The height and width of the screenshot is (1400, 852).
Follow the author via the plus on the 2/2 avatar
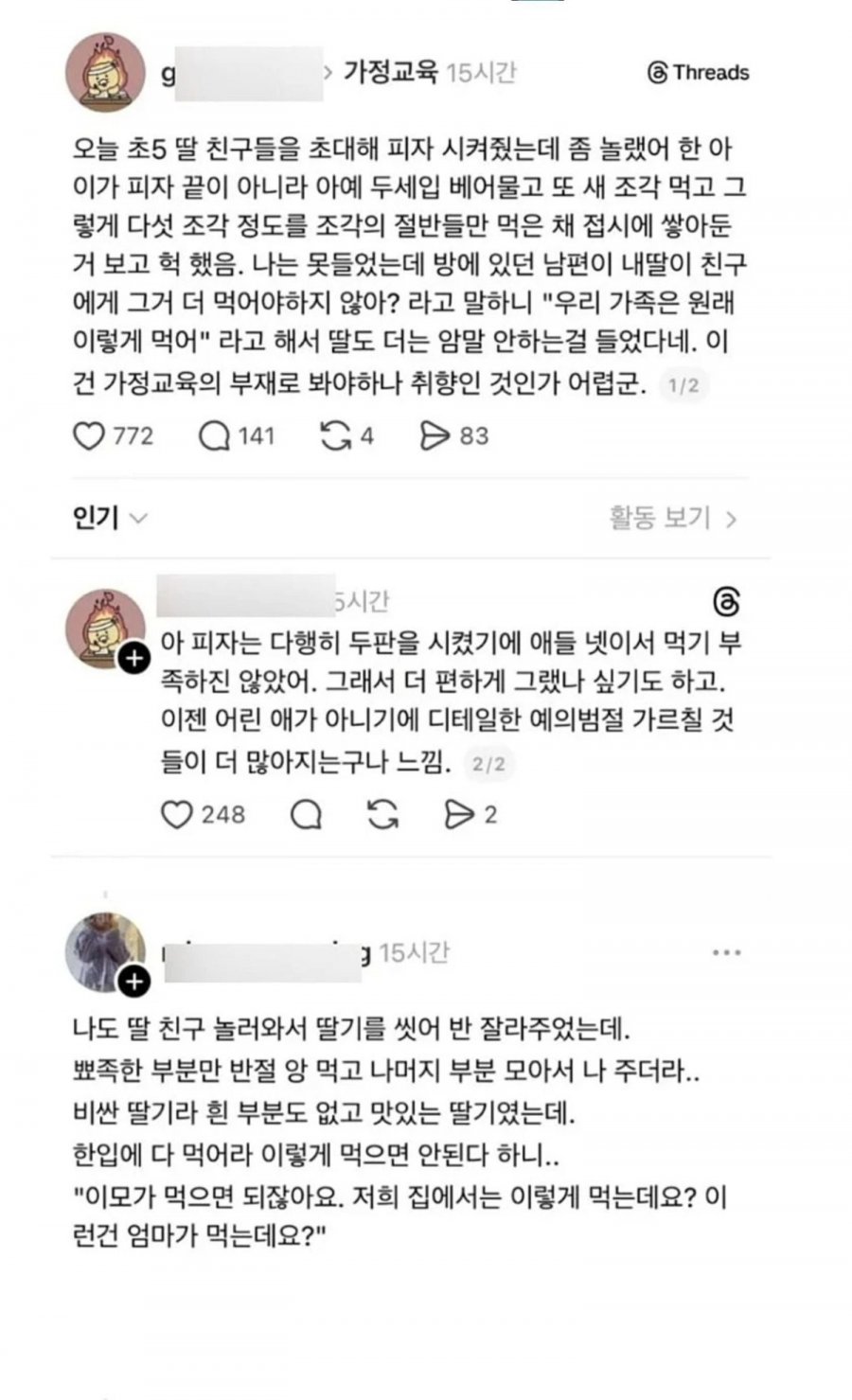pyautogui.click(x=134, y=658)
